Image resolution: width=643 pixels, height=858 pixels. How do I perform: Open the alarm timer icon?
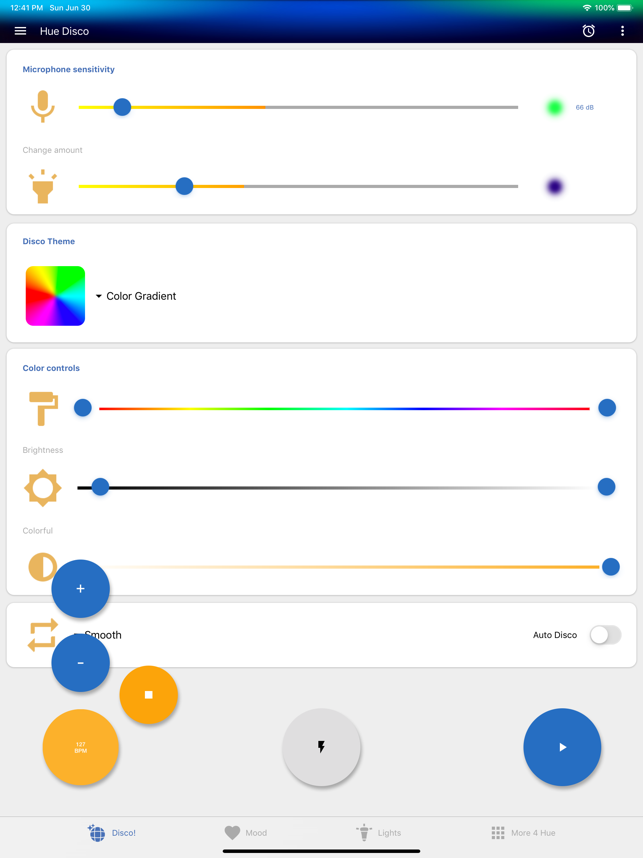pos(588,31)
